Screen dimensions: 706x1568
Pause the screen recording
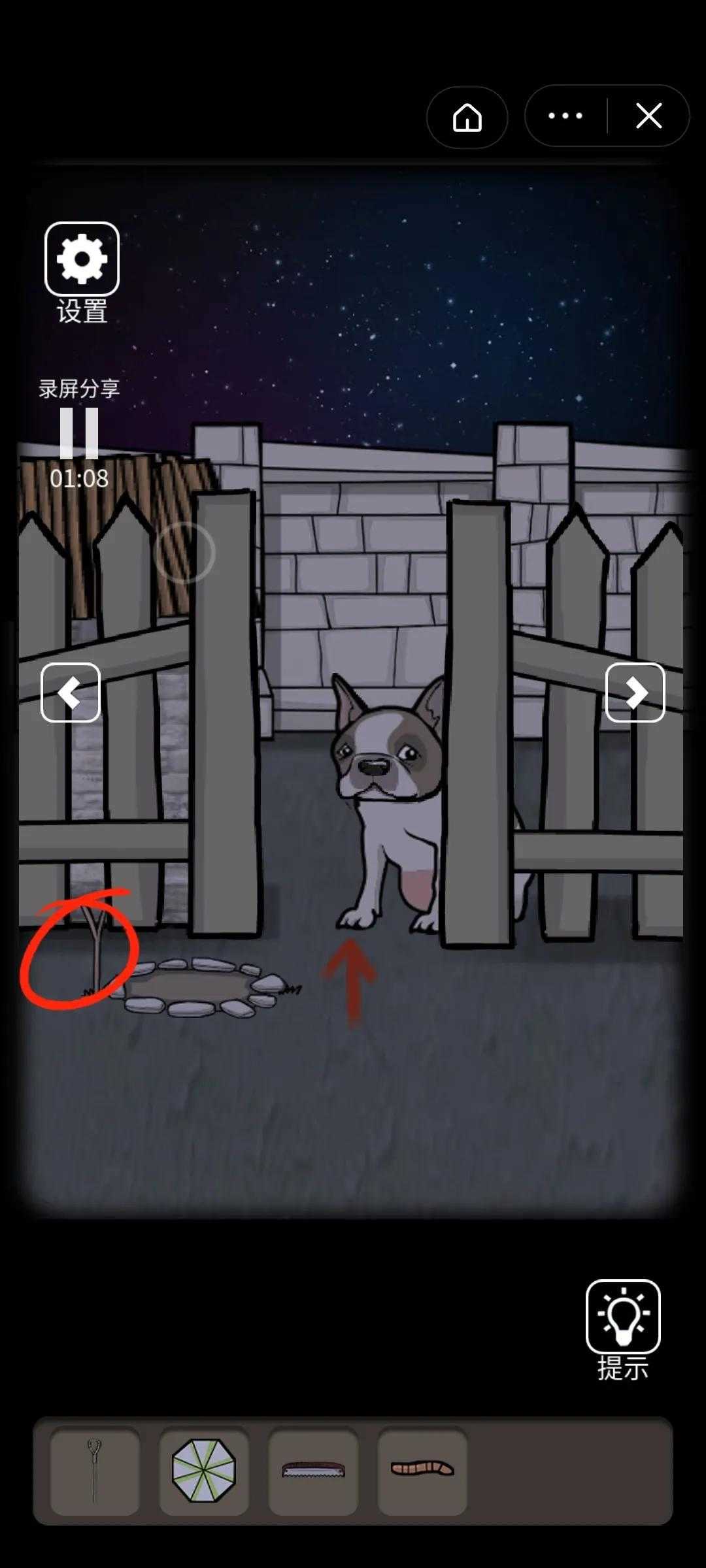[x=79, y=433]
